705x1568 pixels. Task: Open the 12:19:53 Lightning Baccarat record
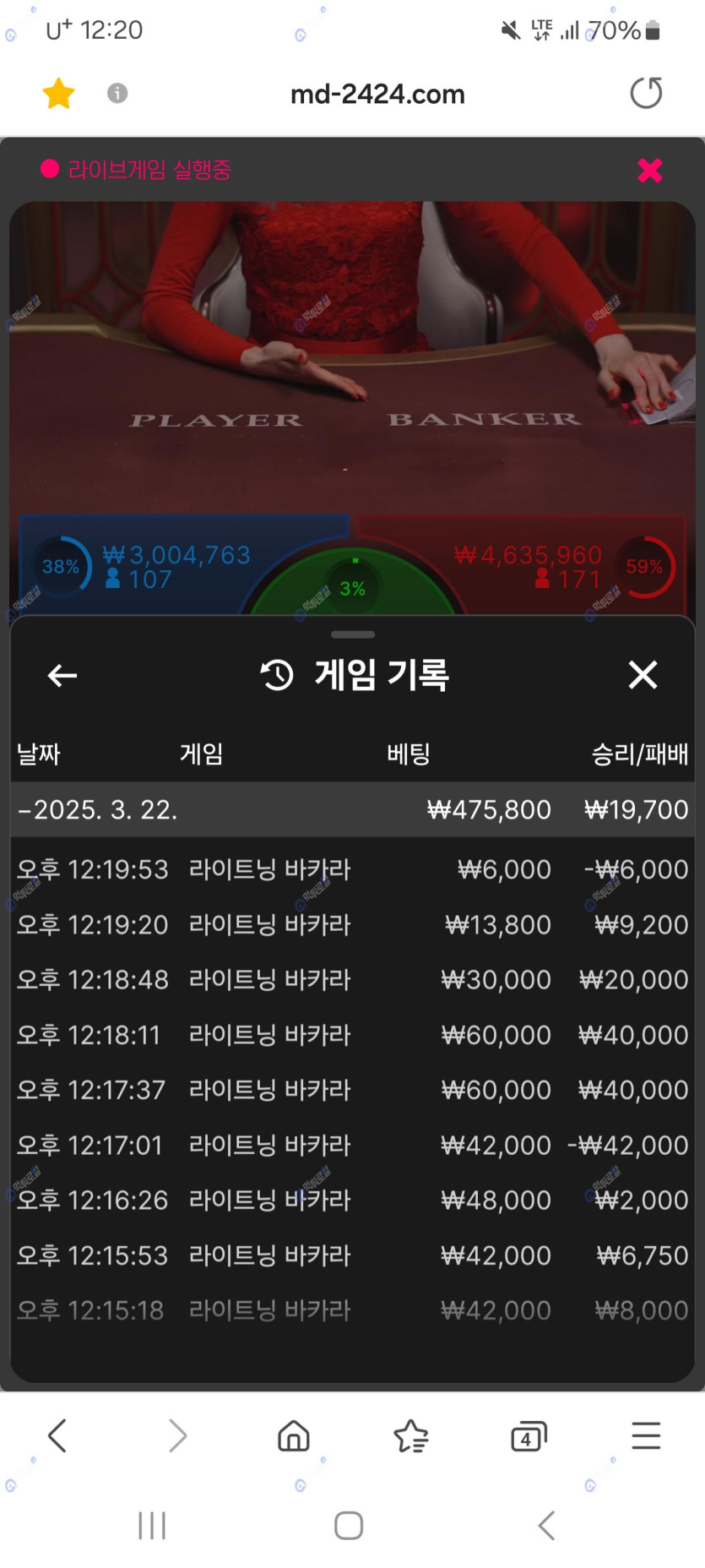click(352, 869)
